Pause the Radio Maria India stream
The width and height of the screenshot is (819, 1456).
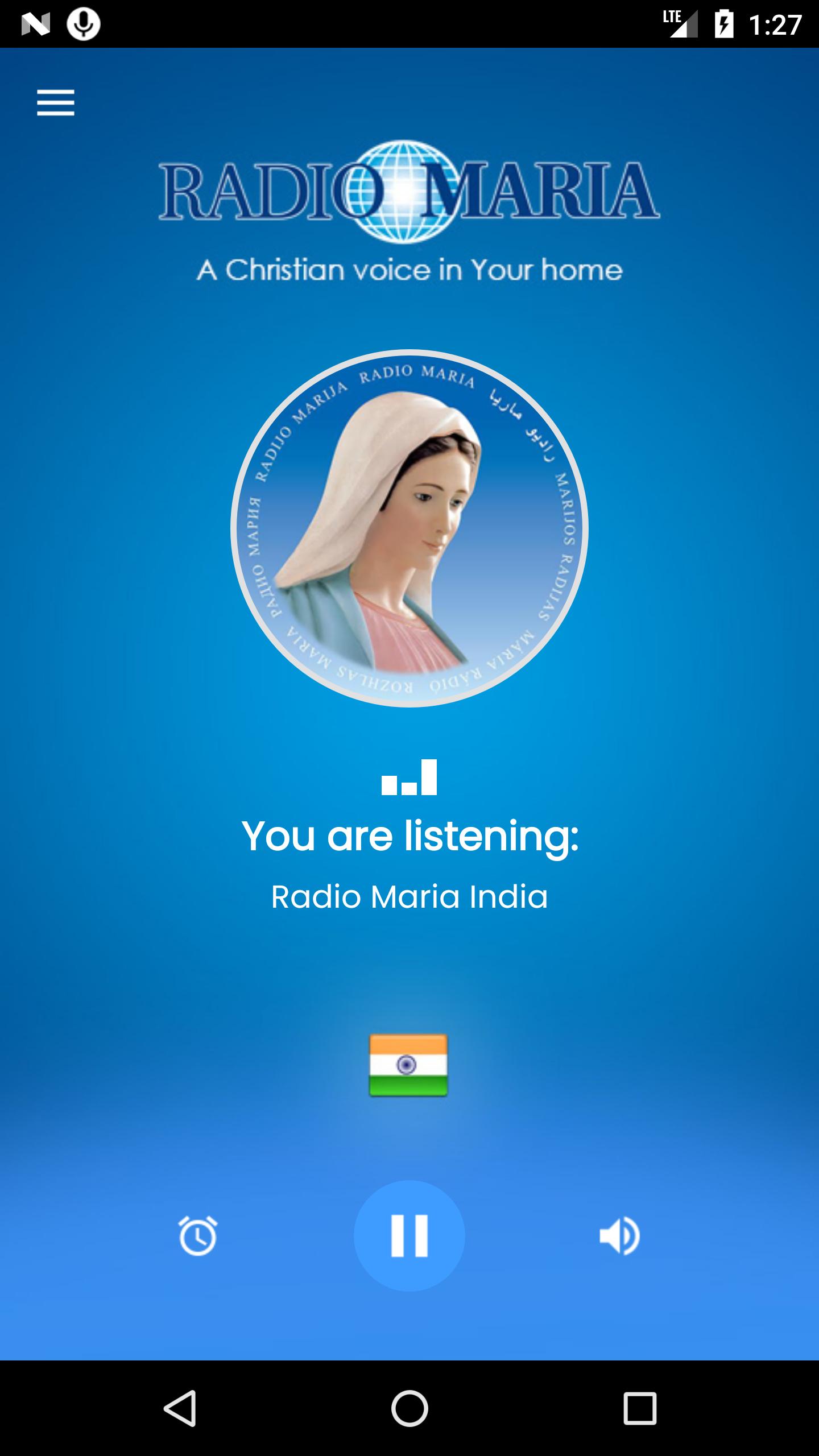pos(409,1236)
